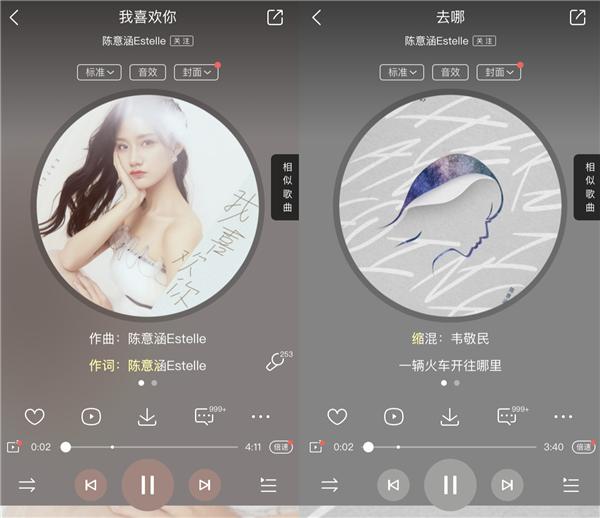Open 音效 sound effects on 我喜欢你 player
This screenshot has width=600, height=518.
pos(146,72)
